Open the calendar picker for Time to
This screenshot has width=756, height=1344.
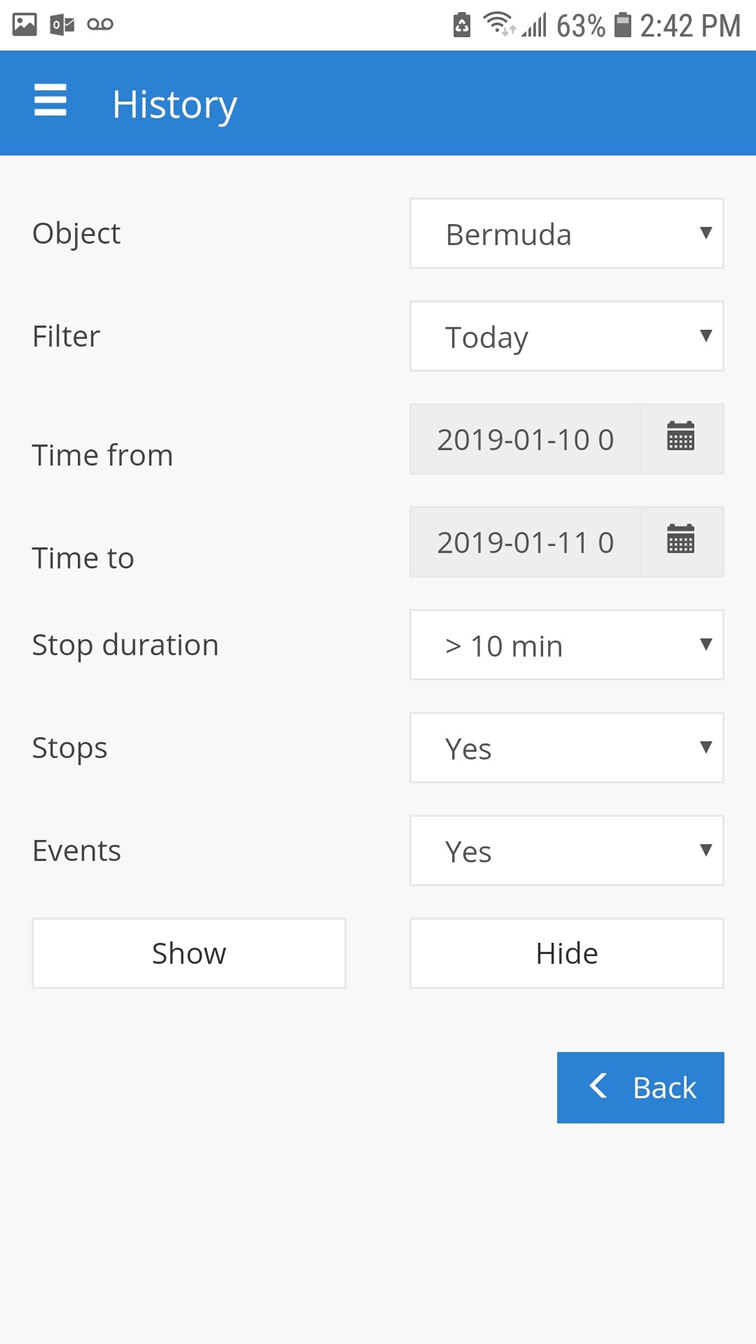pyautogui.click(x=681, y=542)
